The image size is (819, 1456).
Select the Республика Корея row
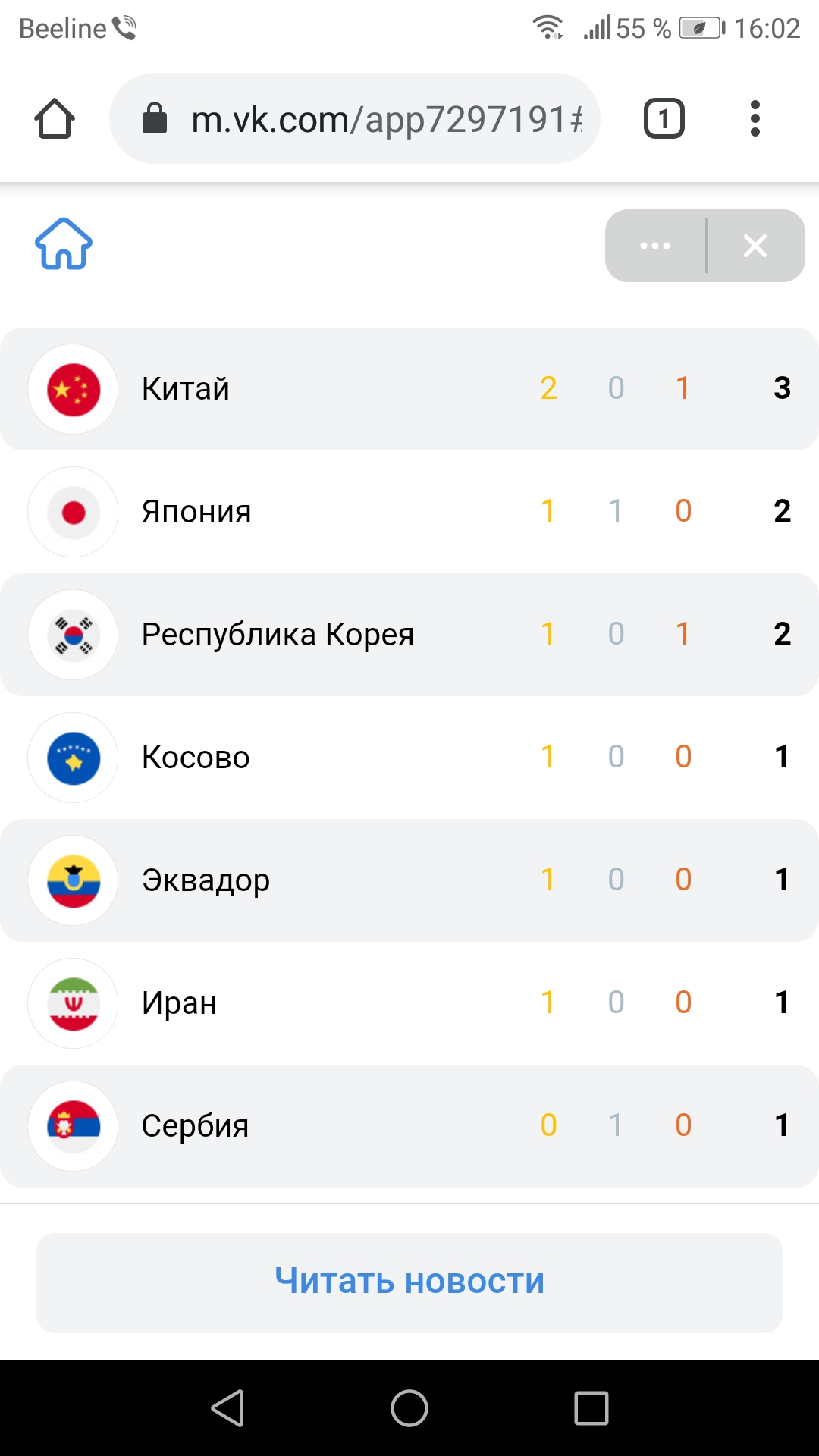click(x=409, y=635)
